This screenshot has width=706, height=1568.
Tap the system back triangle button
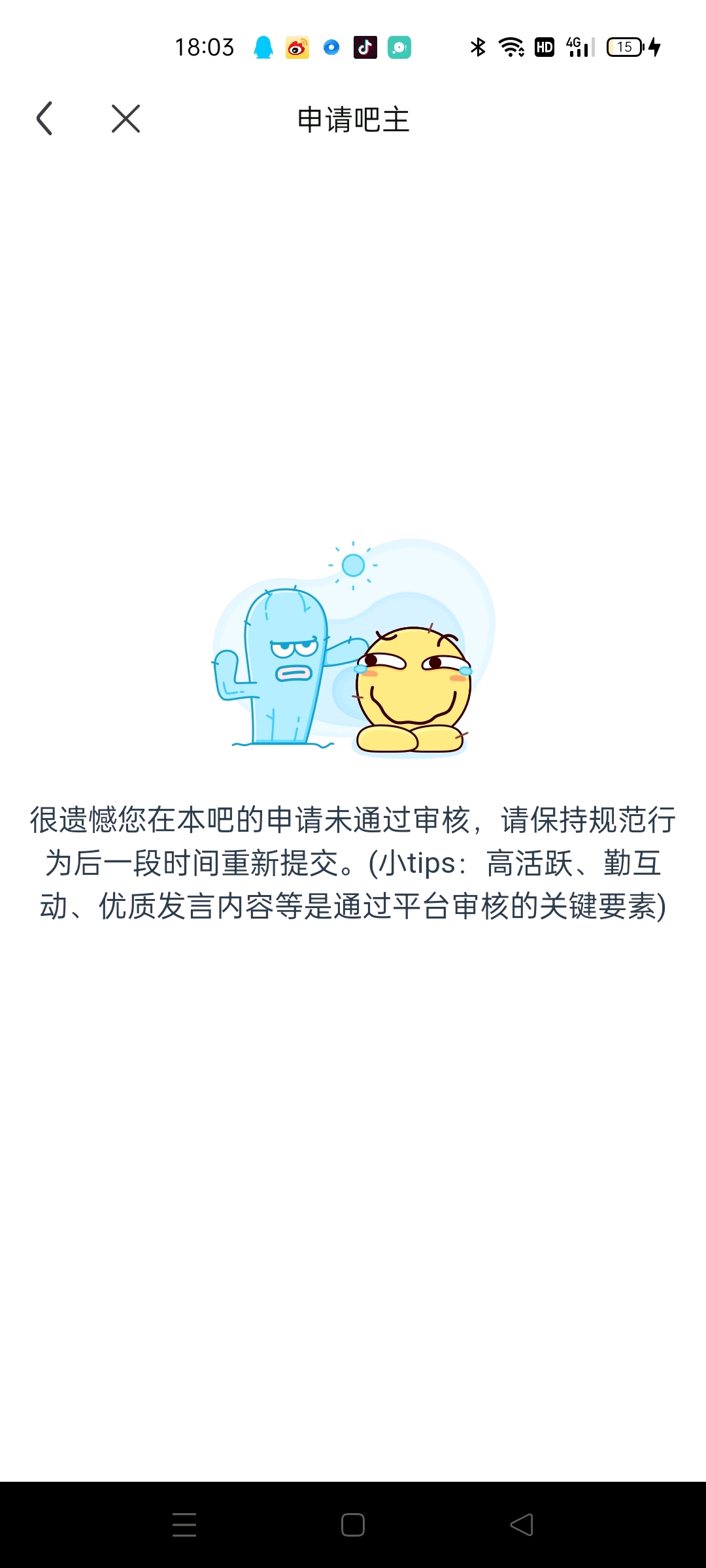(522, 1525)
